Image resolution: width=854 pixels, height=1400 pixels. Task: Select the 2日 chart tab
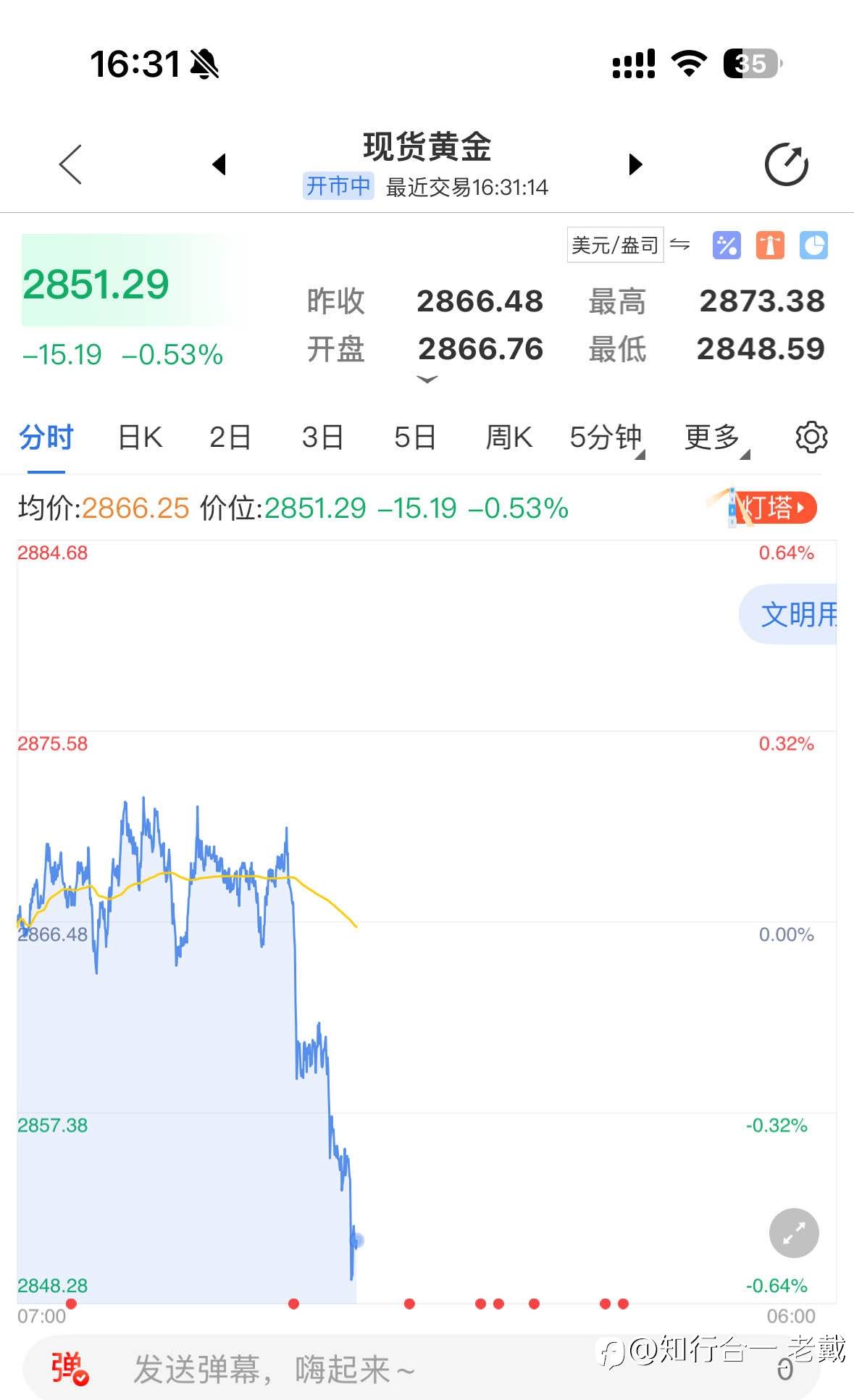(x=230, y=437)
